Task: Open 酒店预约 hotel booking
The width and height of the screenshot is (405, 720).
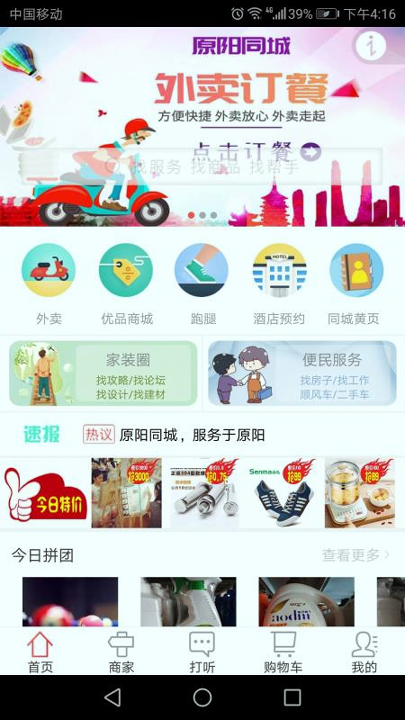Action: (279, 284)
